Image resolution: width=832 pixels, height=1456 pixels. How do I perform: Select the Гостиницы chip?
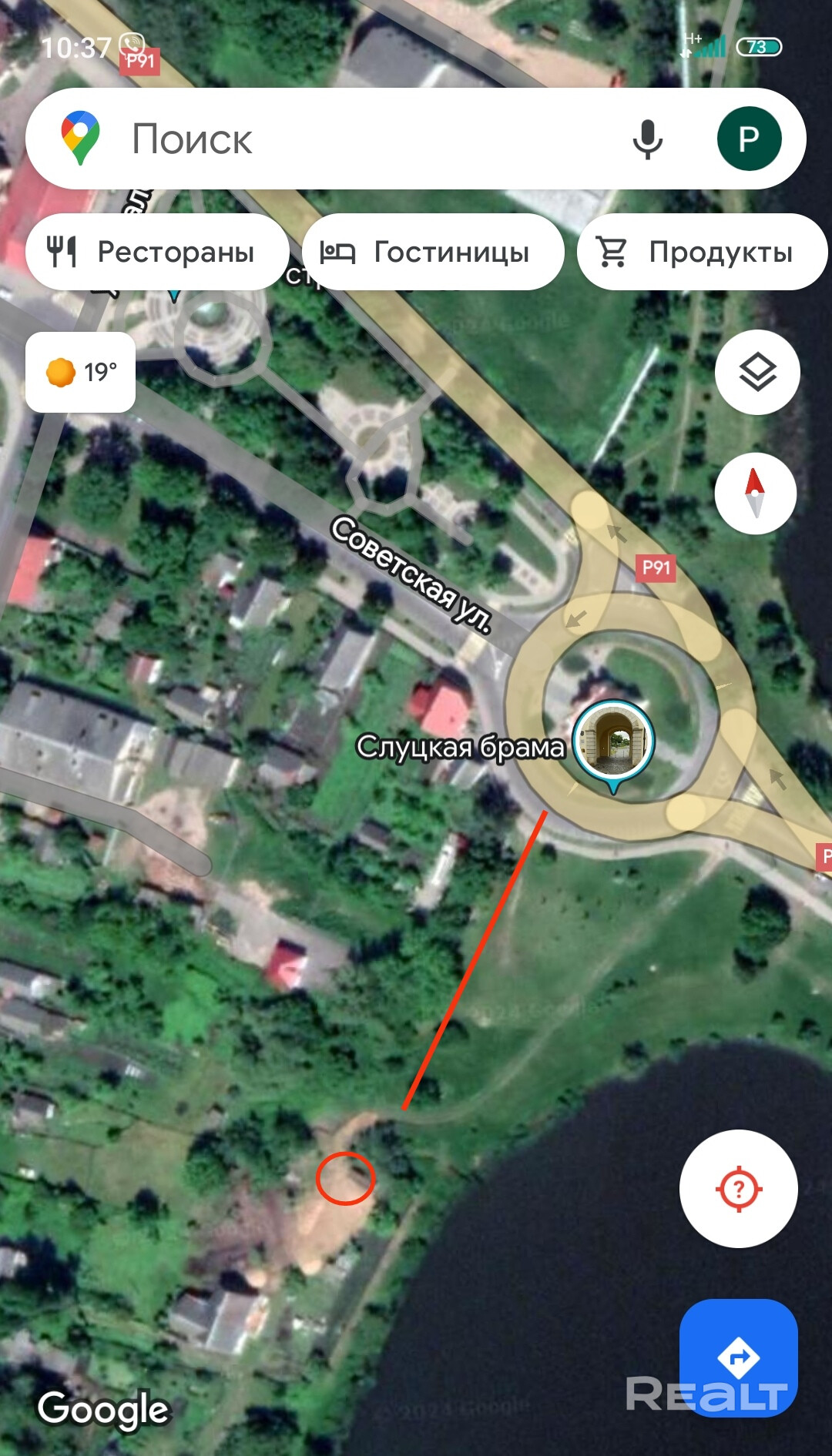[x=433, y=252]
